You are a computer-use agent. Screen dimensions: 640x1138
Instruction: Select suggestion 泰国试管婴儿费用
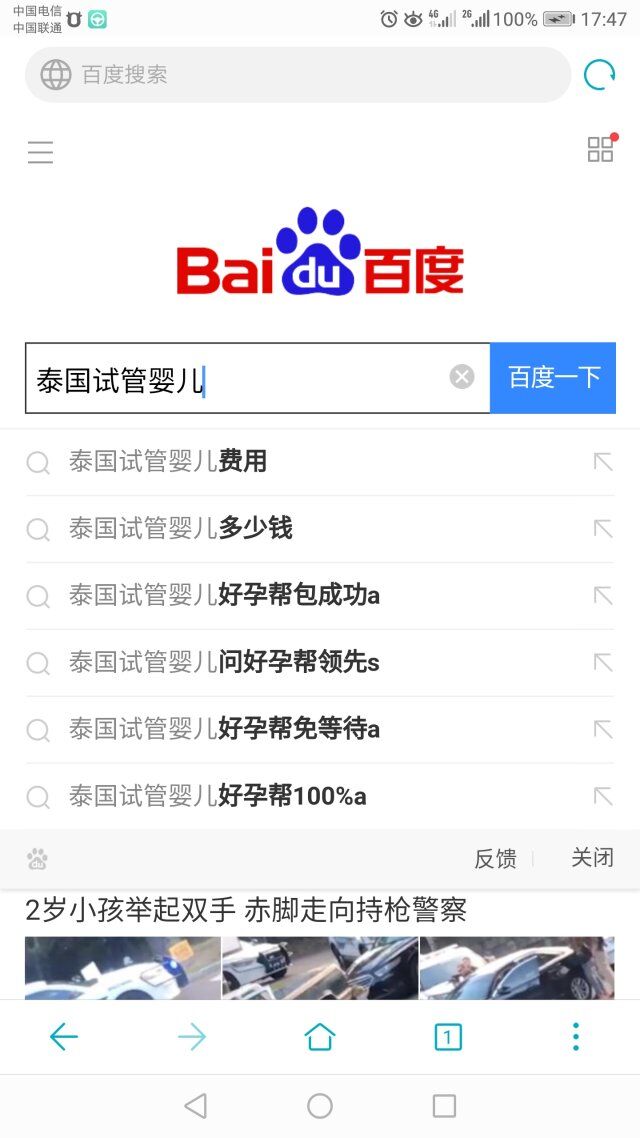[x=168, y=462]
